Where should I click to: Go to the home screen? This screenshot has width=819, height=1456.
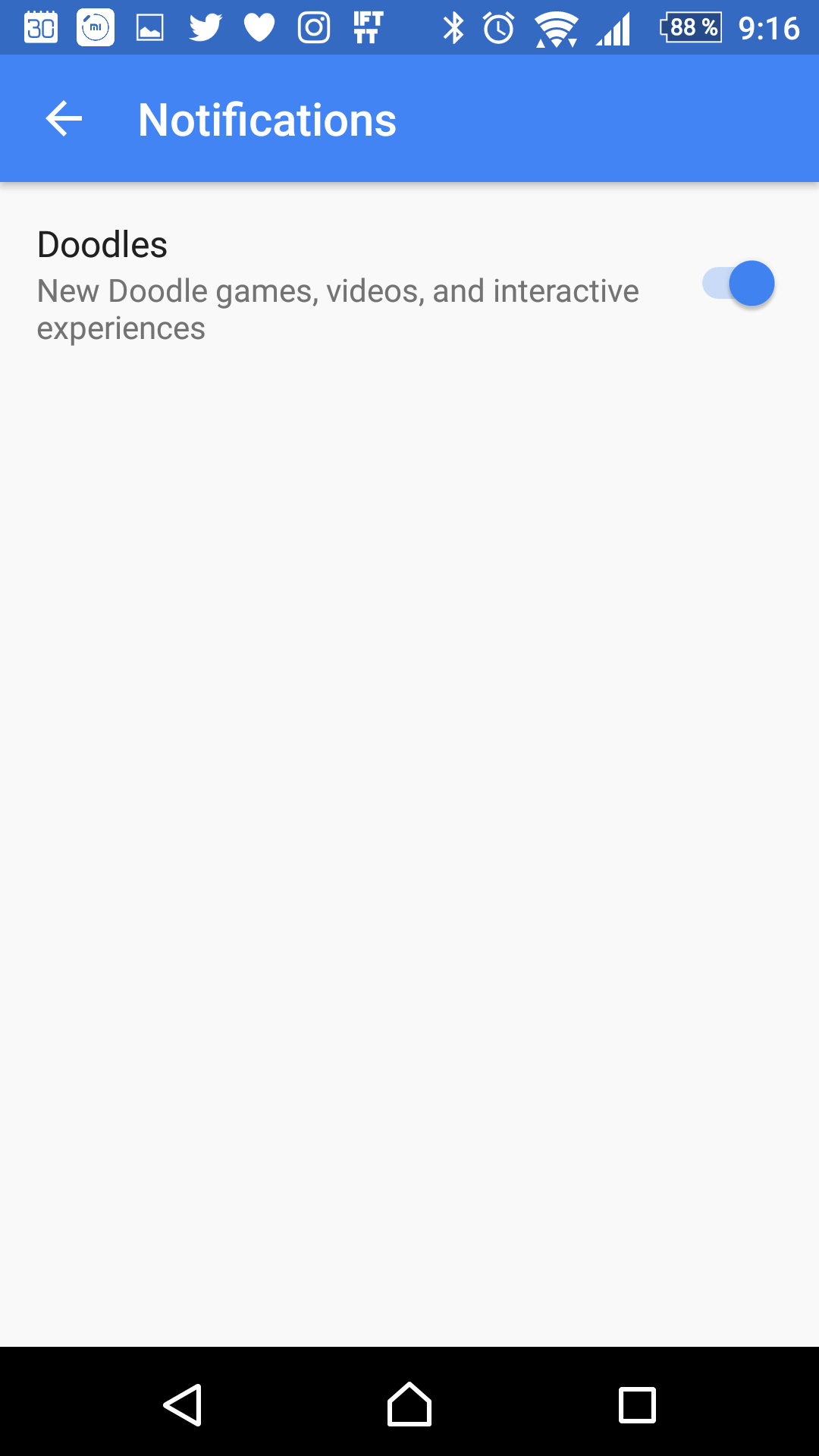pyautogui.click(x=409, y=1404)
